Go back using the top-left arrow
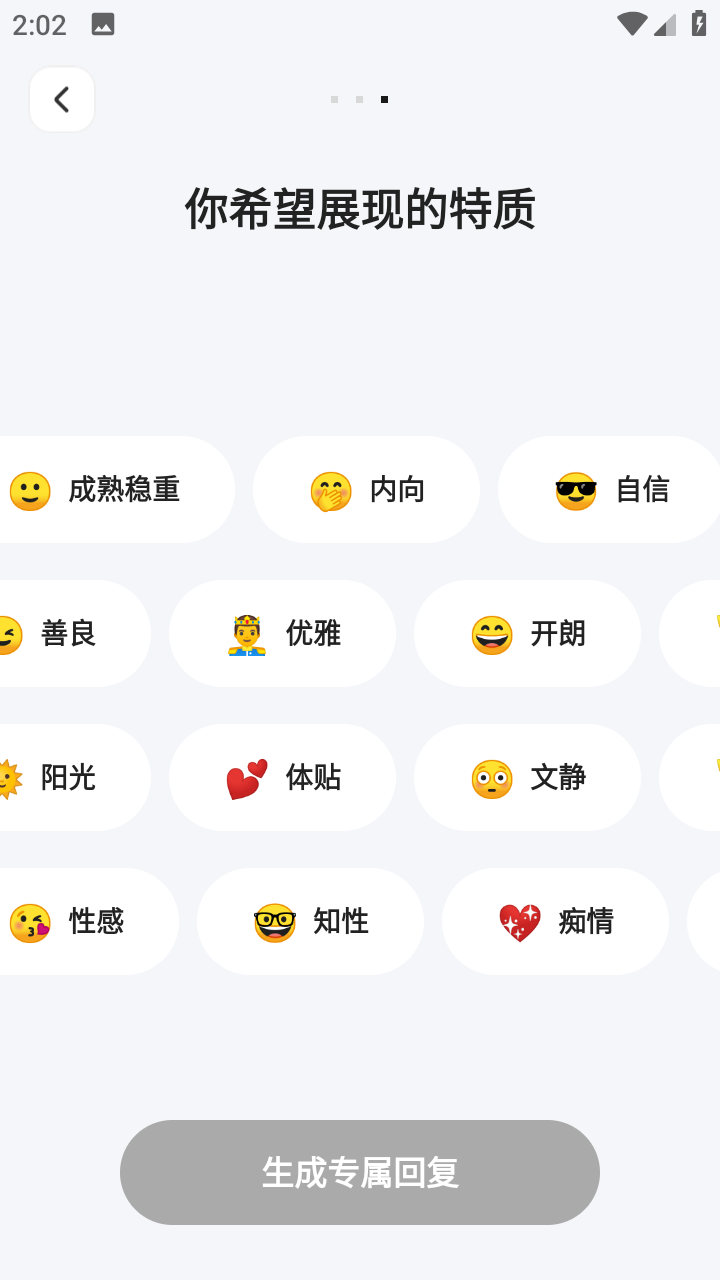This screenshot has width=720, height=1280. [62, 99]
